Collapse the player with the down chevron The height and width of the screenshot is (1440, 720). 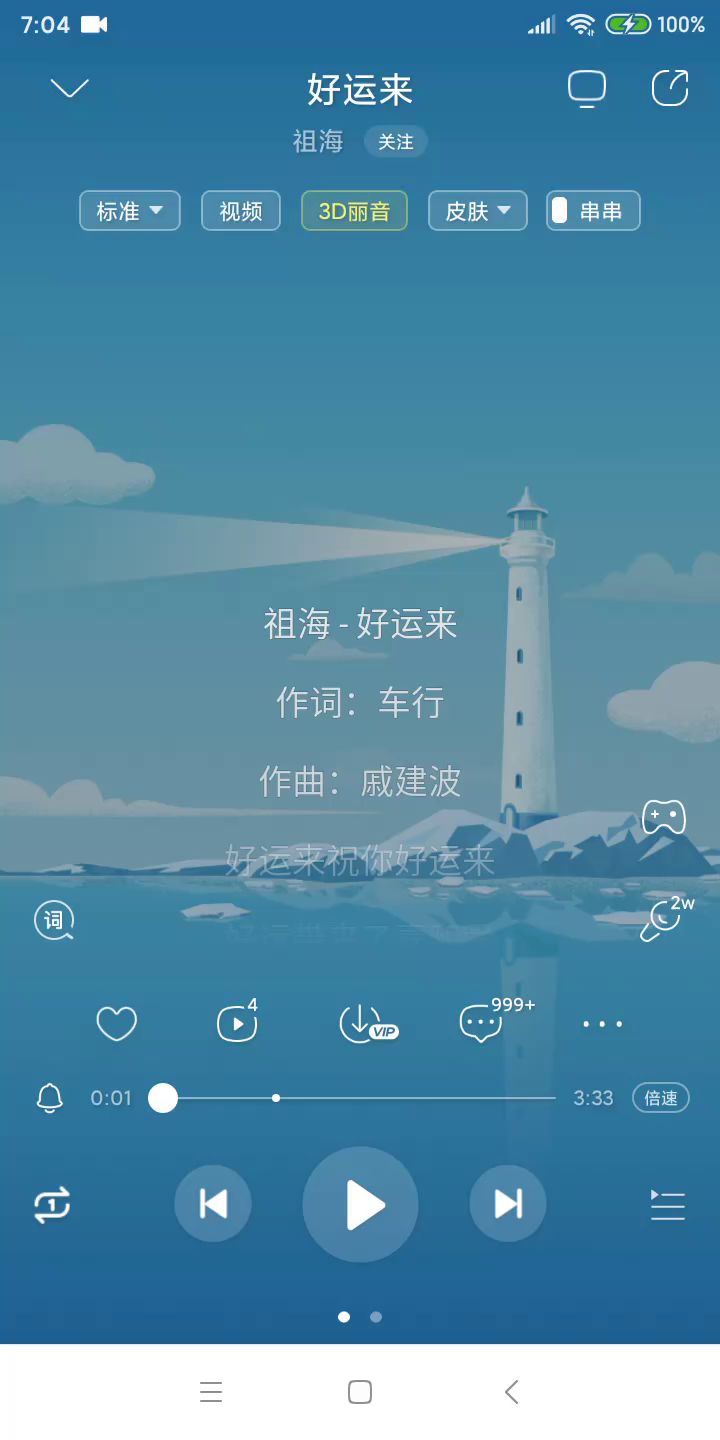(x=69, y=89)
